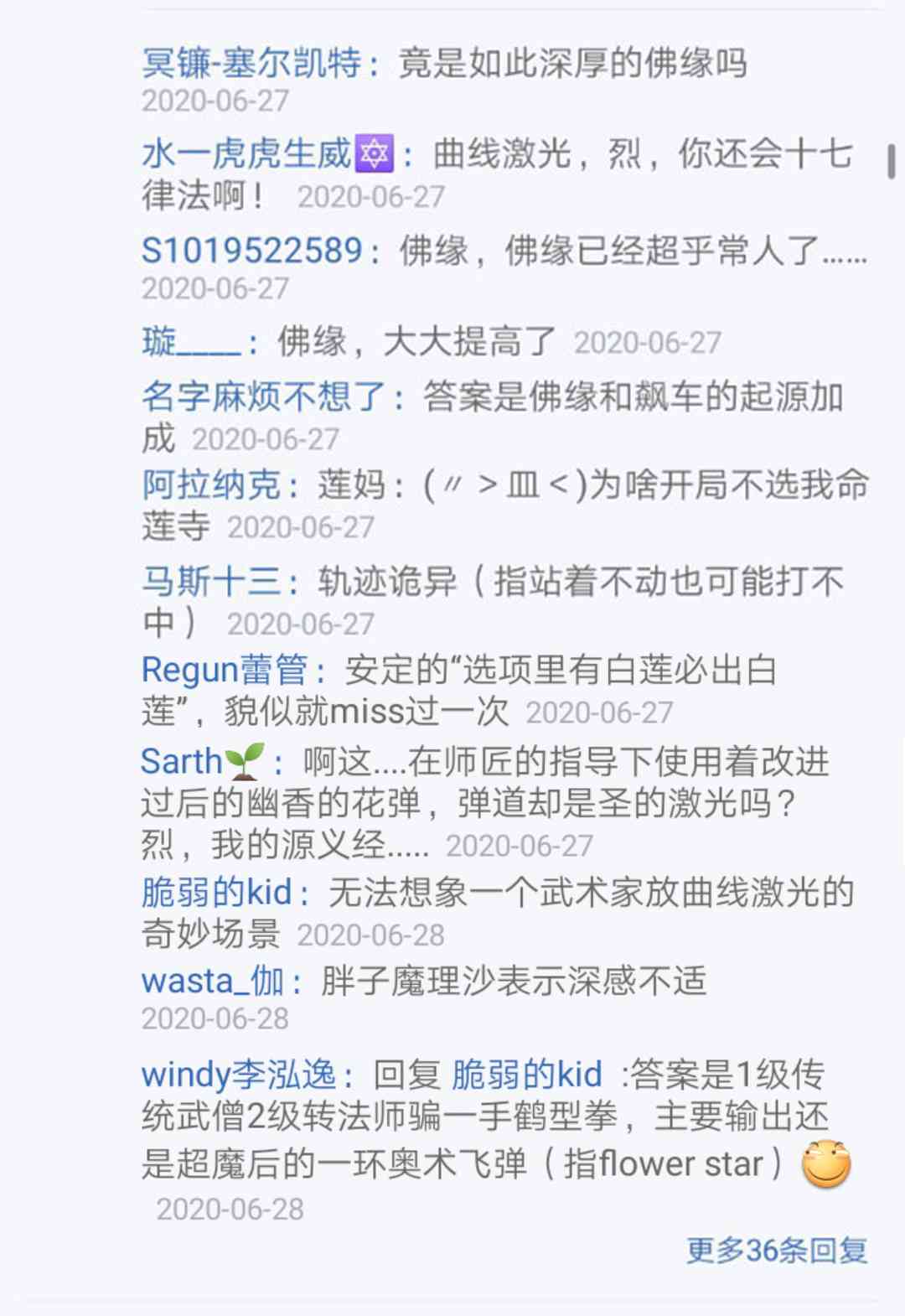905x1316 pixels.
Task: View S1019522589's profile
Action: pyautogui.click(x=251, y=250)
